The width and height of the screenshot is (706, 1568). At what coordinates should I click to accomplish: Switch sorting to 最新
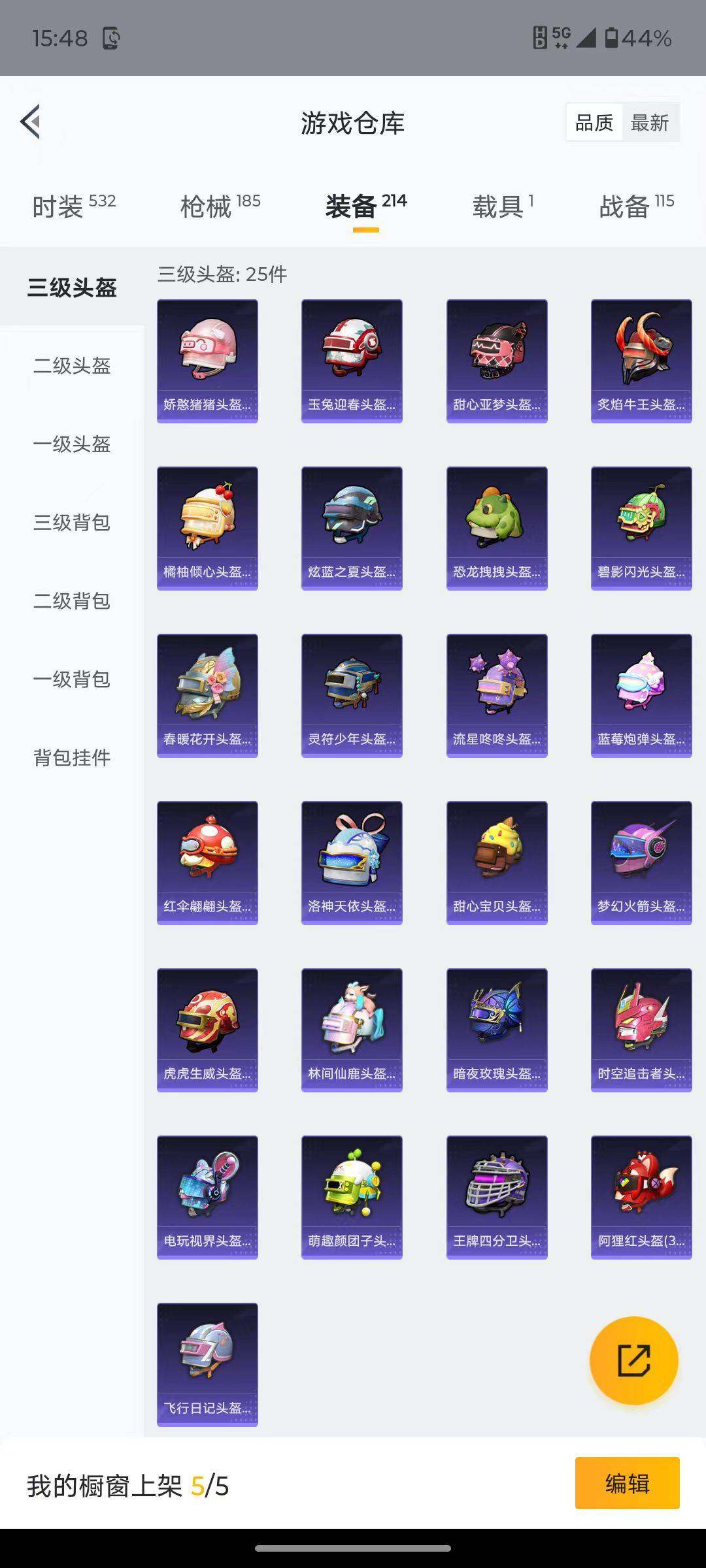(x=651, y=122)
